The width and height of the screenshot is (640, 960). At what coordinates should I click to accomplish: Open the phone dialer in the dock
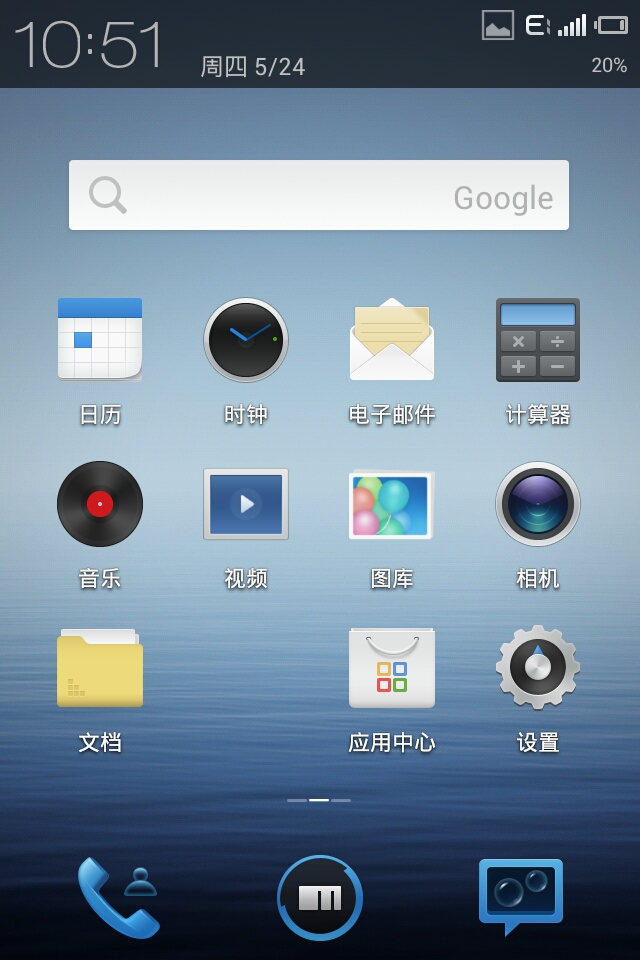[118, 897]
